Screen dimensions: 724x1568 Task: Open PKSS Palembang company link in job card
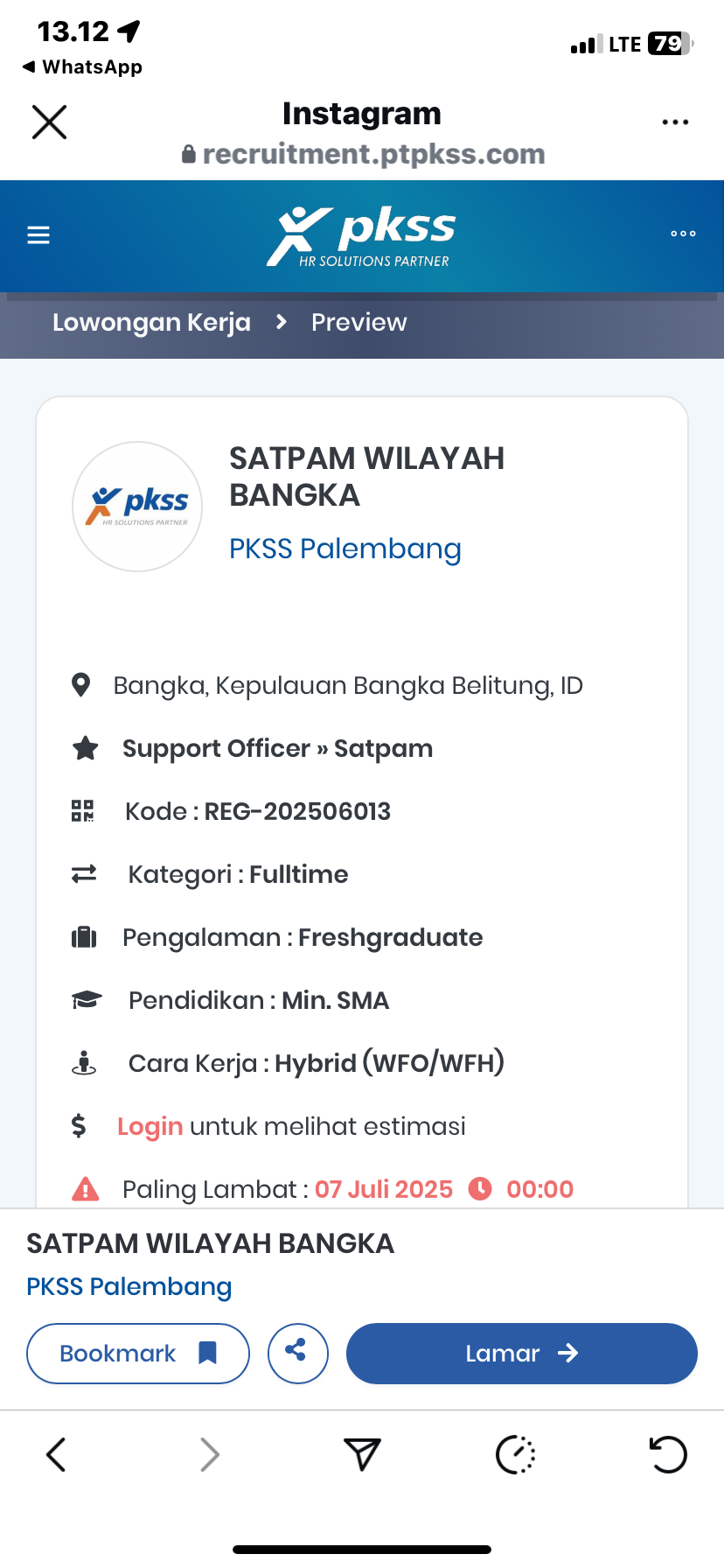coord(345,549)
